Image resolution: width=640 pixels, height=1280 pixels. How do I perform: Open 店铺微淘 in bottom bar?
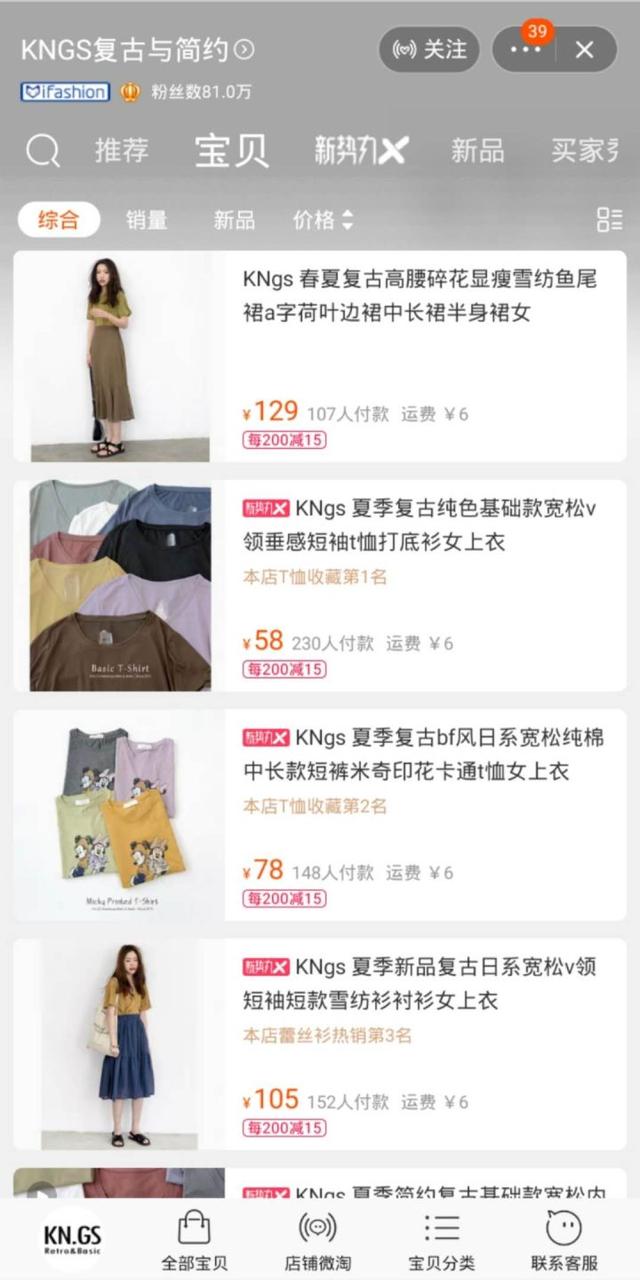click(318, 1240)
